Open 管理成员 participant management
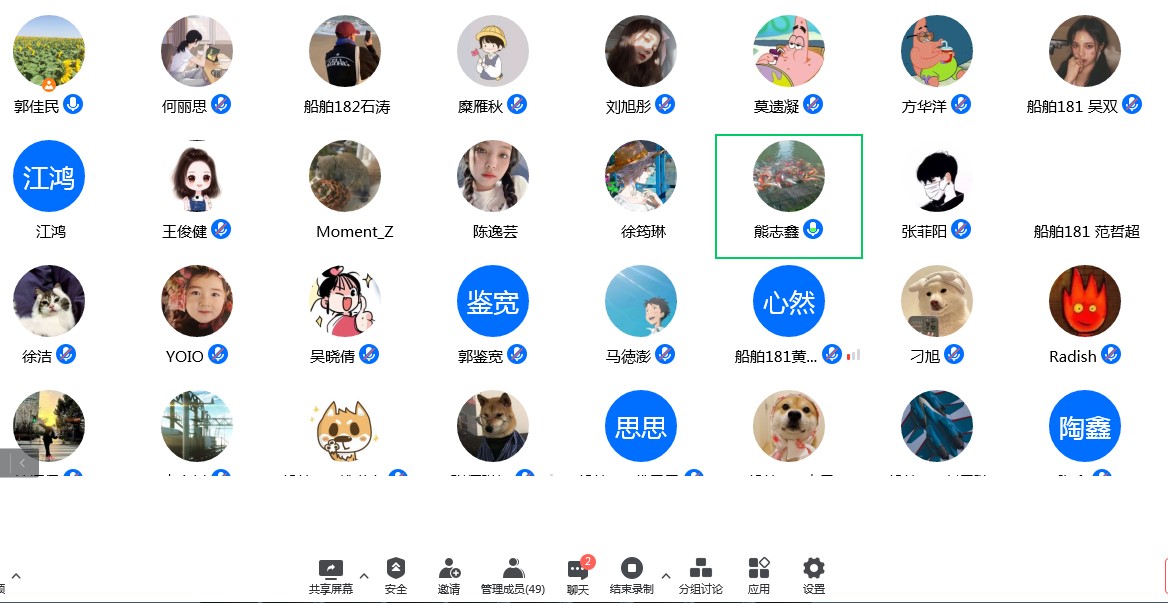1168x603 pixels. [512, 576]
